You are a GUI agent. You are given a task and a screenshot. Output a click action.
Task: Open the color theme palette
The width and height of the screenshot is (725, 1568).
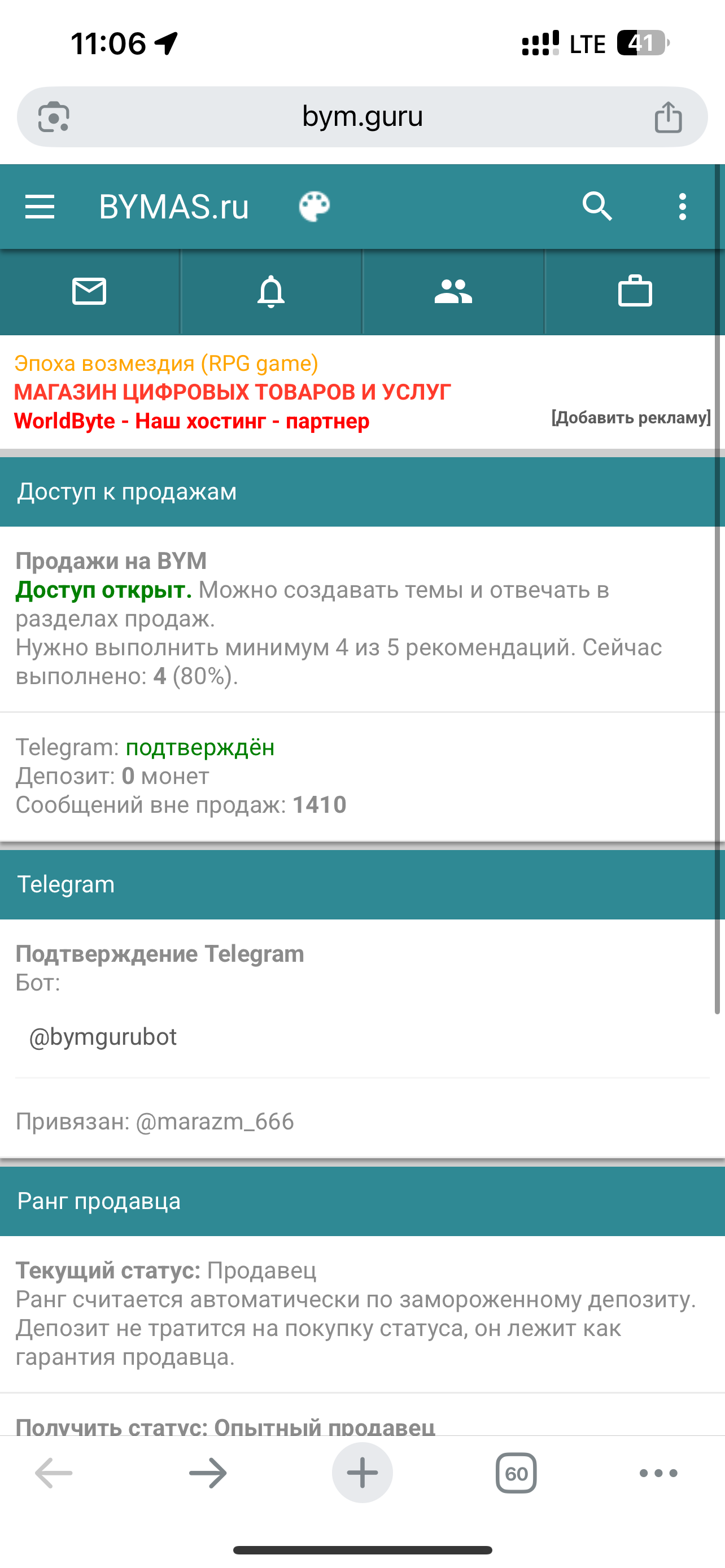[x=314, y=207]
